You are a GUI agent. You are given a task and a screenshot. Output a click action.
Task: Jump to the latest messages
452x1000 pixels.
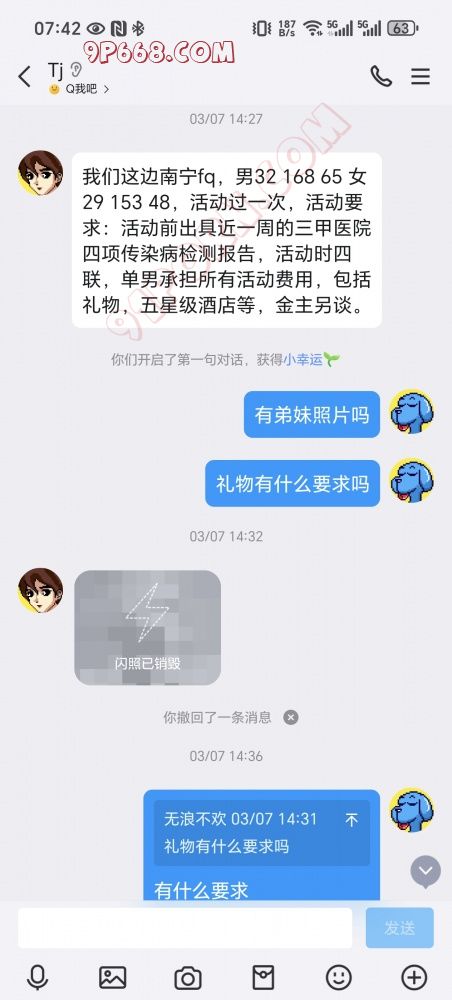[x=425, y=871]
